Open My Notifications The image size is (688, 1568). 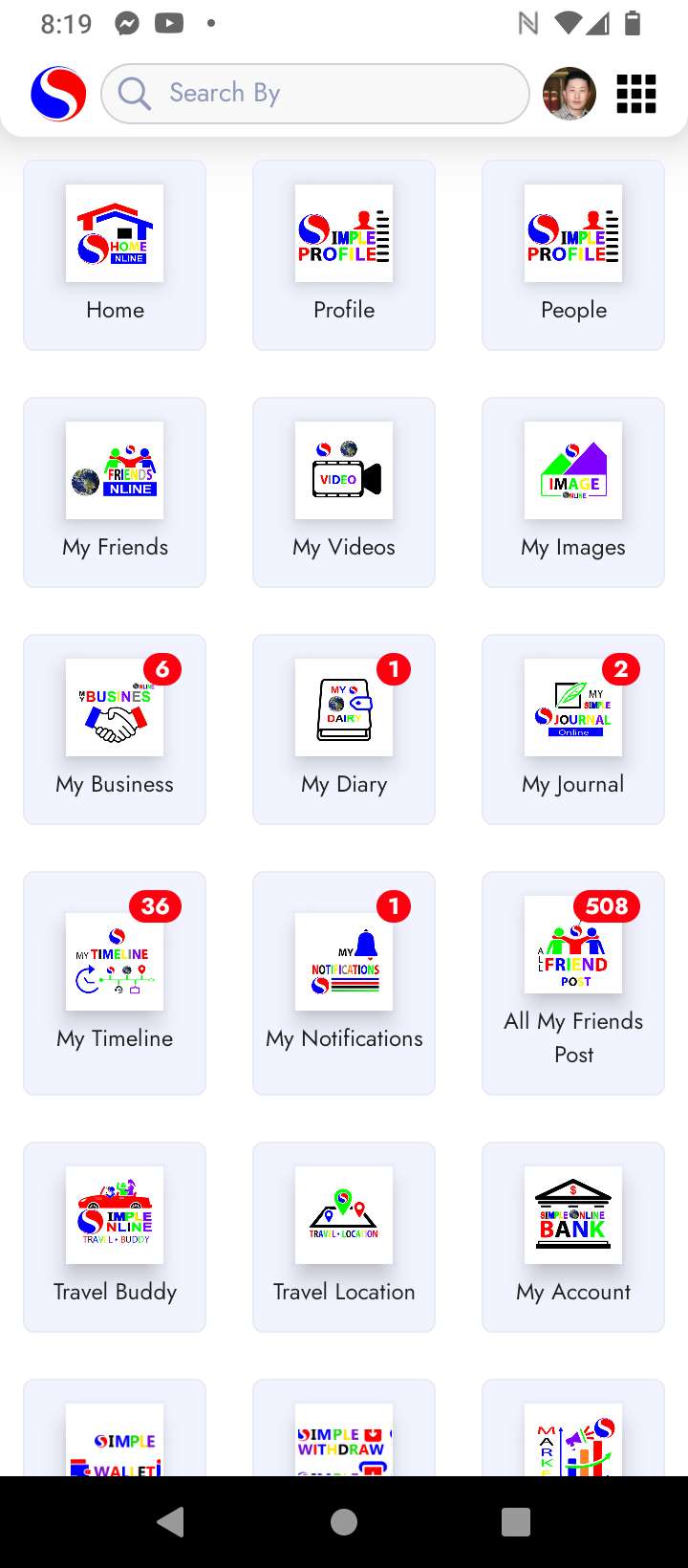(x=344, y=983)
